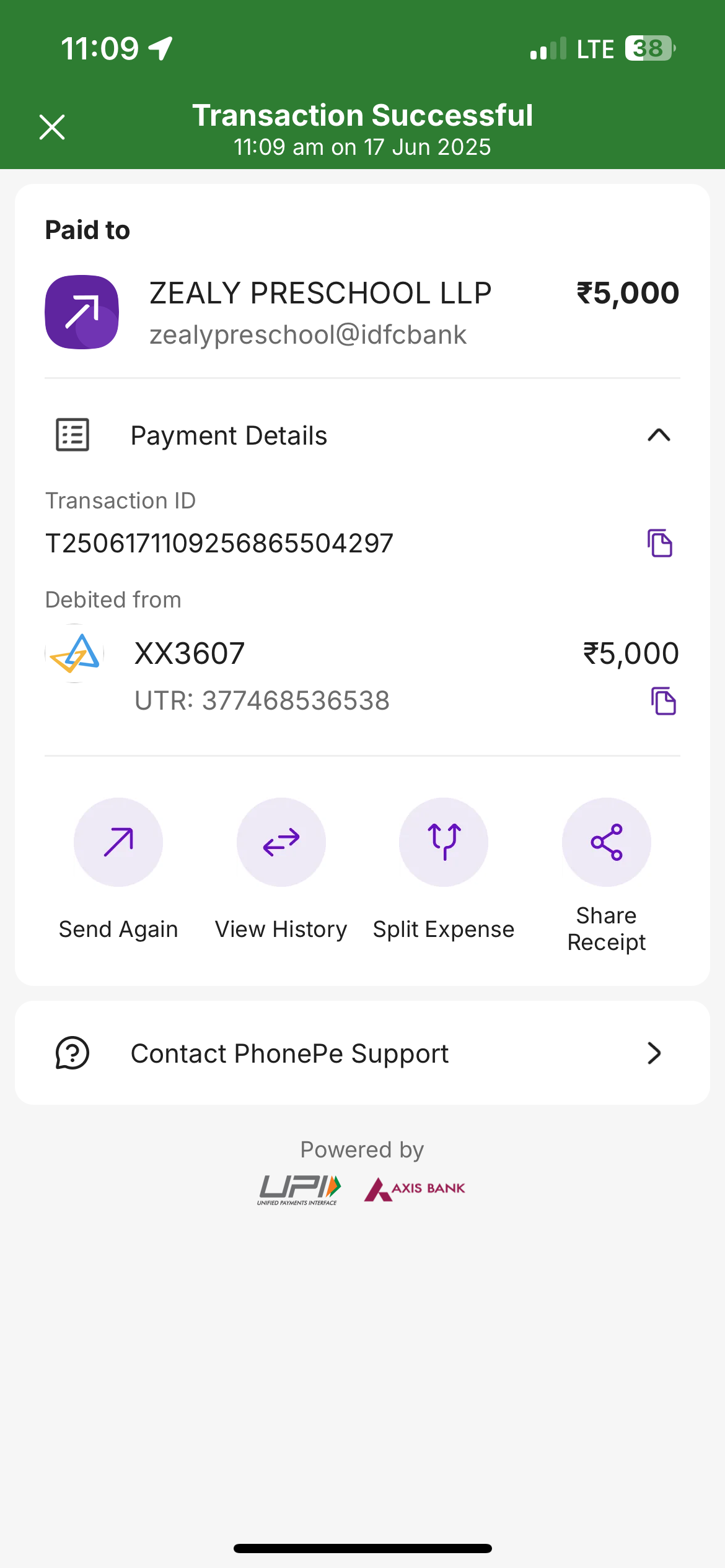The width and height of the screenshot is (725, 1568).
Task: Open View History
Action: coord(281,842)
